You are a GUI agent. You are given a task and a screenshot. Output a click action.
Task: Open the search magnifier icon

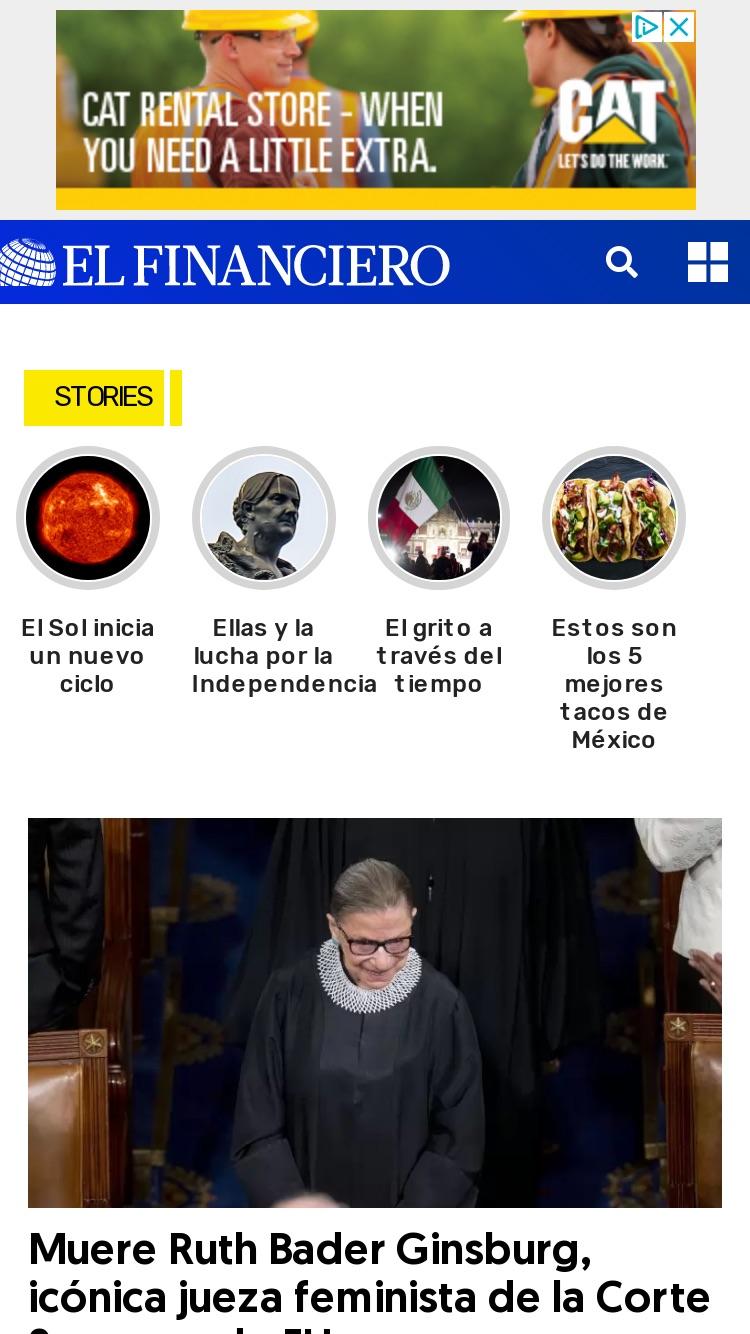coord(621,262)
